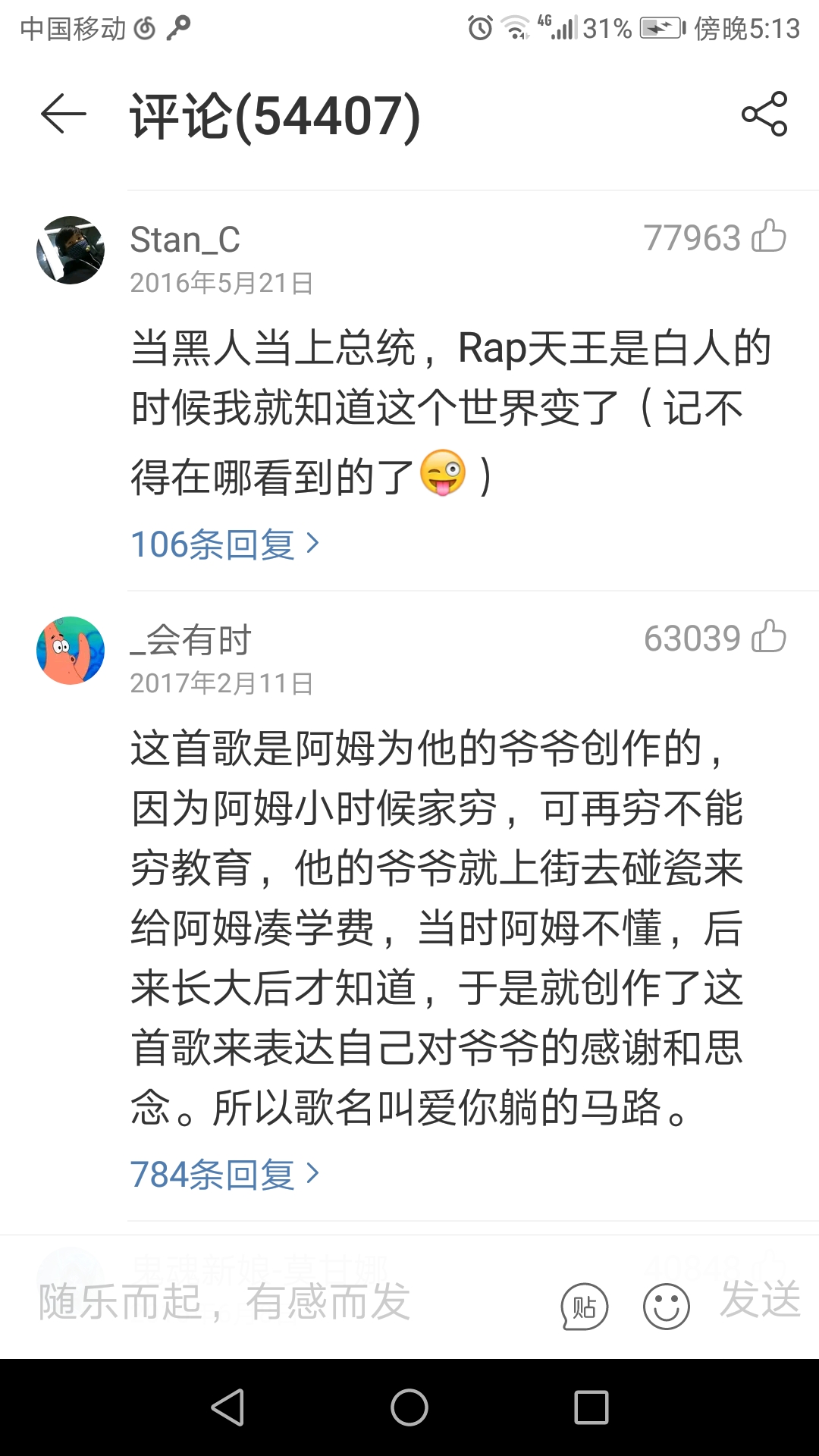This screenshot has height=1456, width=819.
Task: Open the sticker 贴 picker
Action: 585,1307
